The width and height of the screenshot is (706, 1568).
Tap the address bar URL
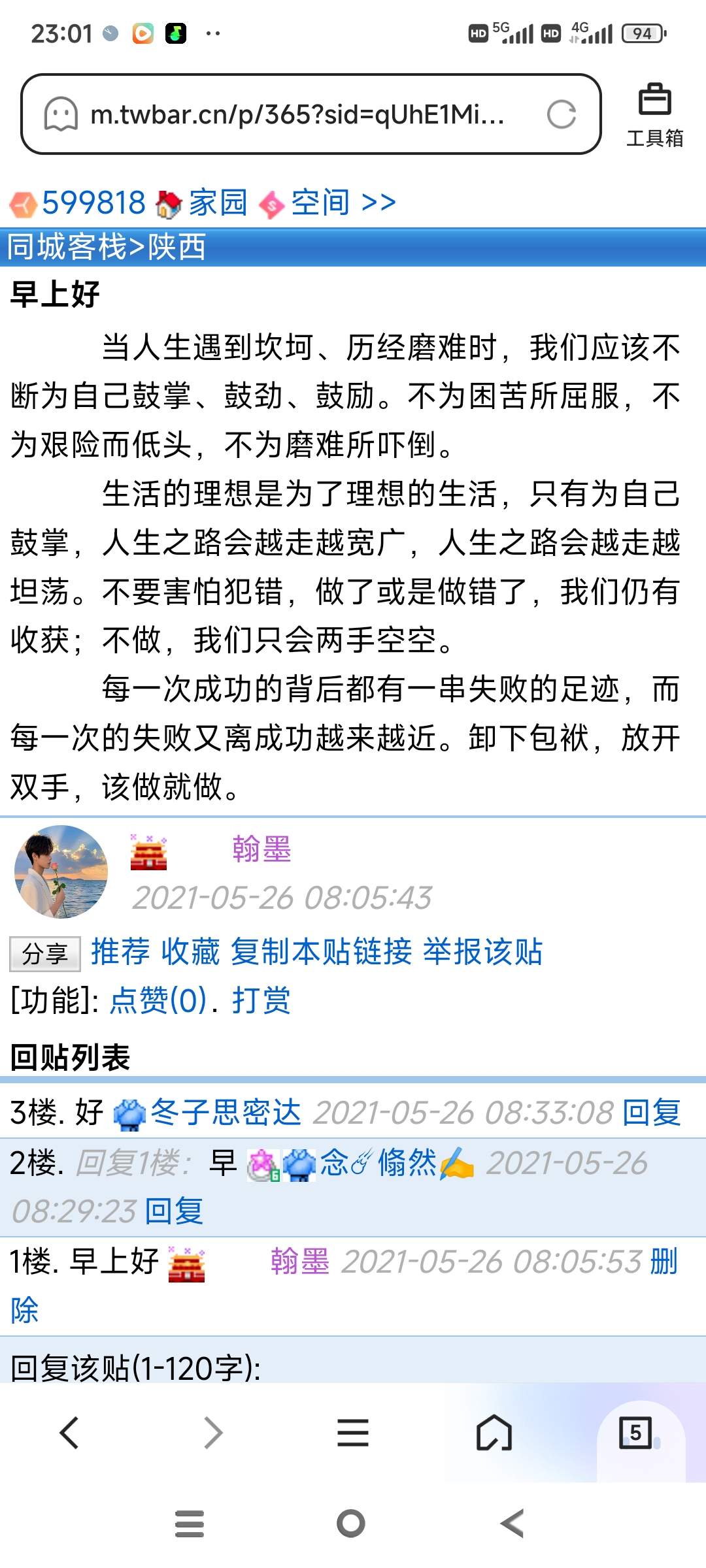point(297,115)
